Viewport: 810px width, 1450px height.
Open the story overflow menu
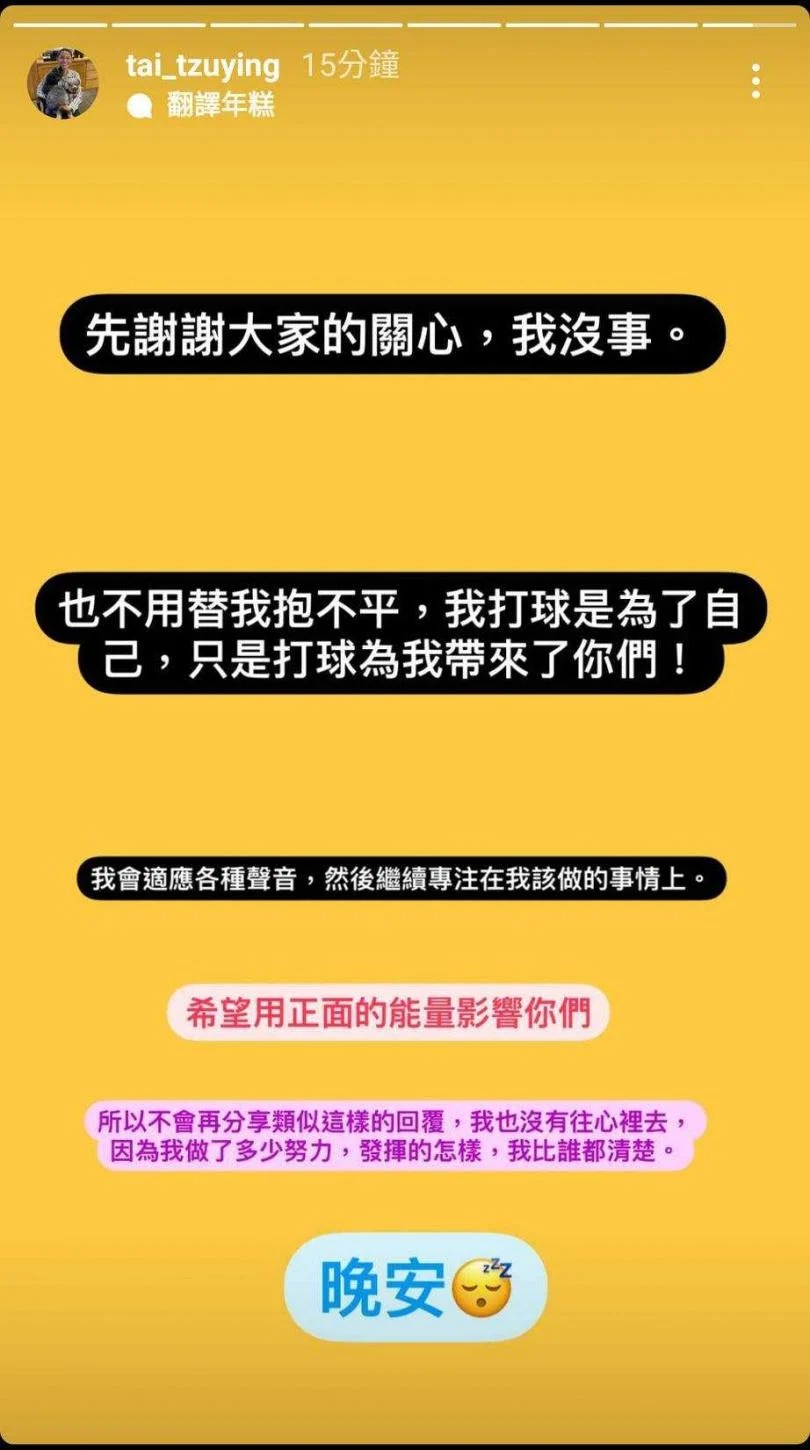pyautogui.click(x=755, y=81)
